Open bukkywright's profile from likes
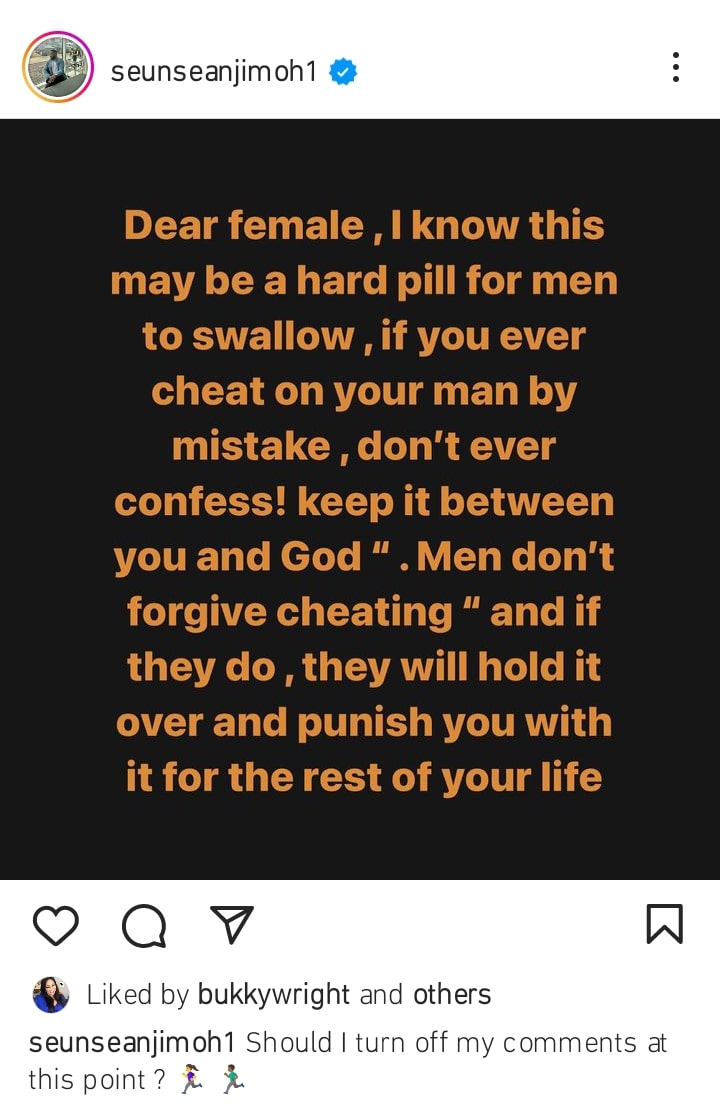The width and height of the screenshot is (720, 1106). click(x=274, y=994)
